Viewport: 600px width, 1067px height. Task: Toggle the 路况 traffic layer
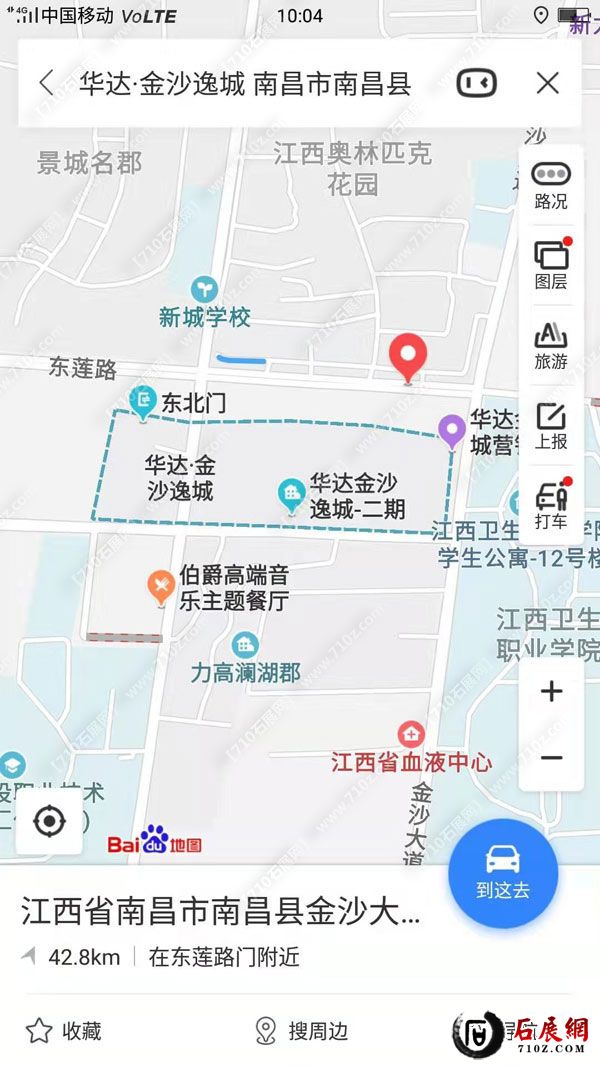551,185
